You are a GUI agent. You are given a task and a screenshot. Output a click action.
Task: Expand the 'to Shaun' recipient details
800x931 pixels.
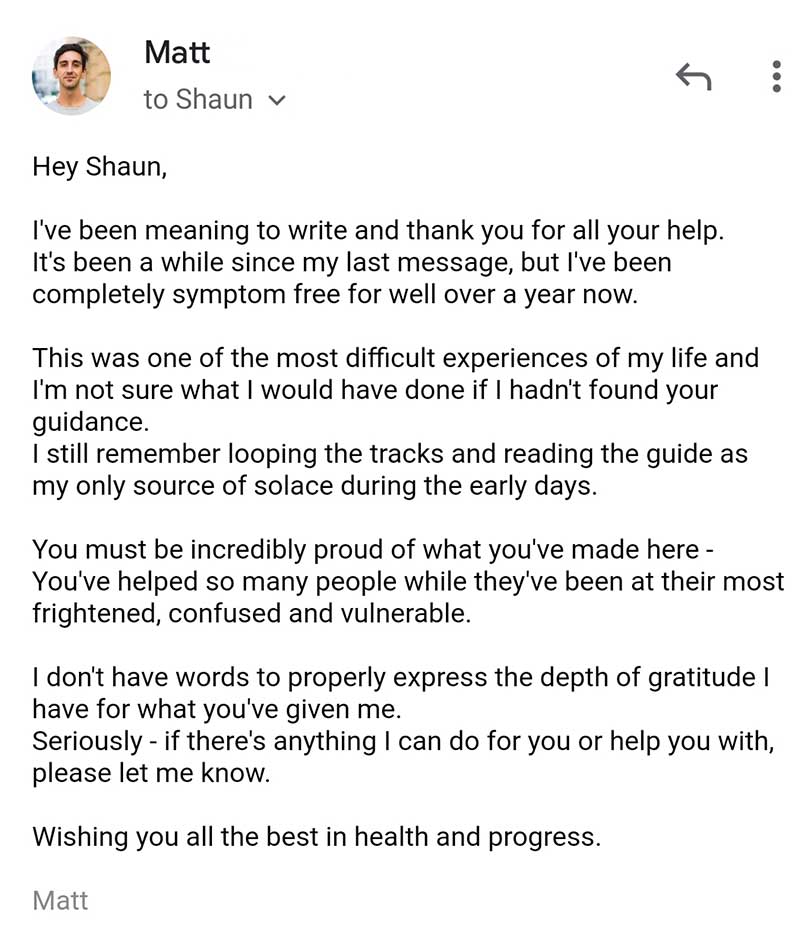pyautogui.click(x=277, y=100)
